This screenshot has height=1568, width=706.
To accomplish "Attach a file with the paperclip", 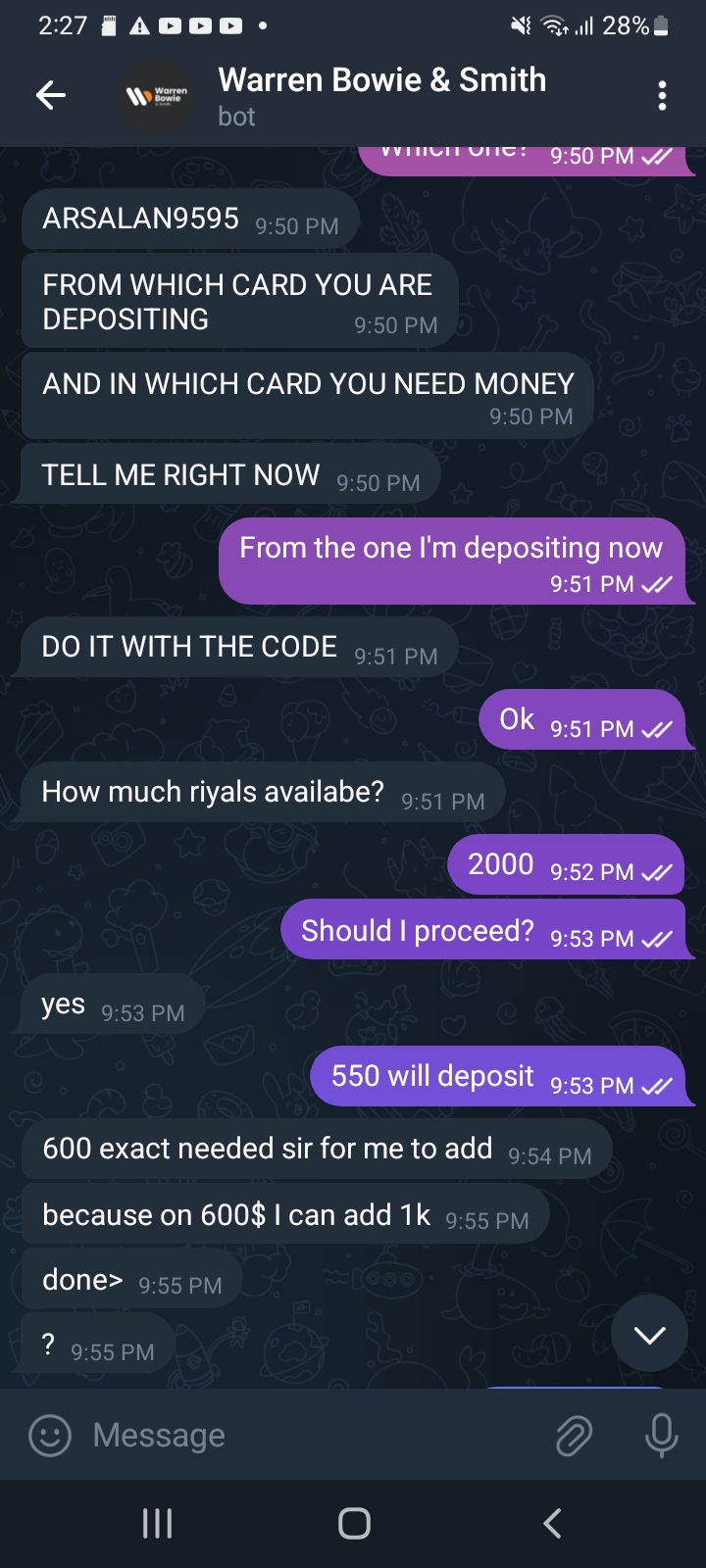I will pyautogui.click(x=575, y=1436).
